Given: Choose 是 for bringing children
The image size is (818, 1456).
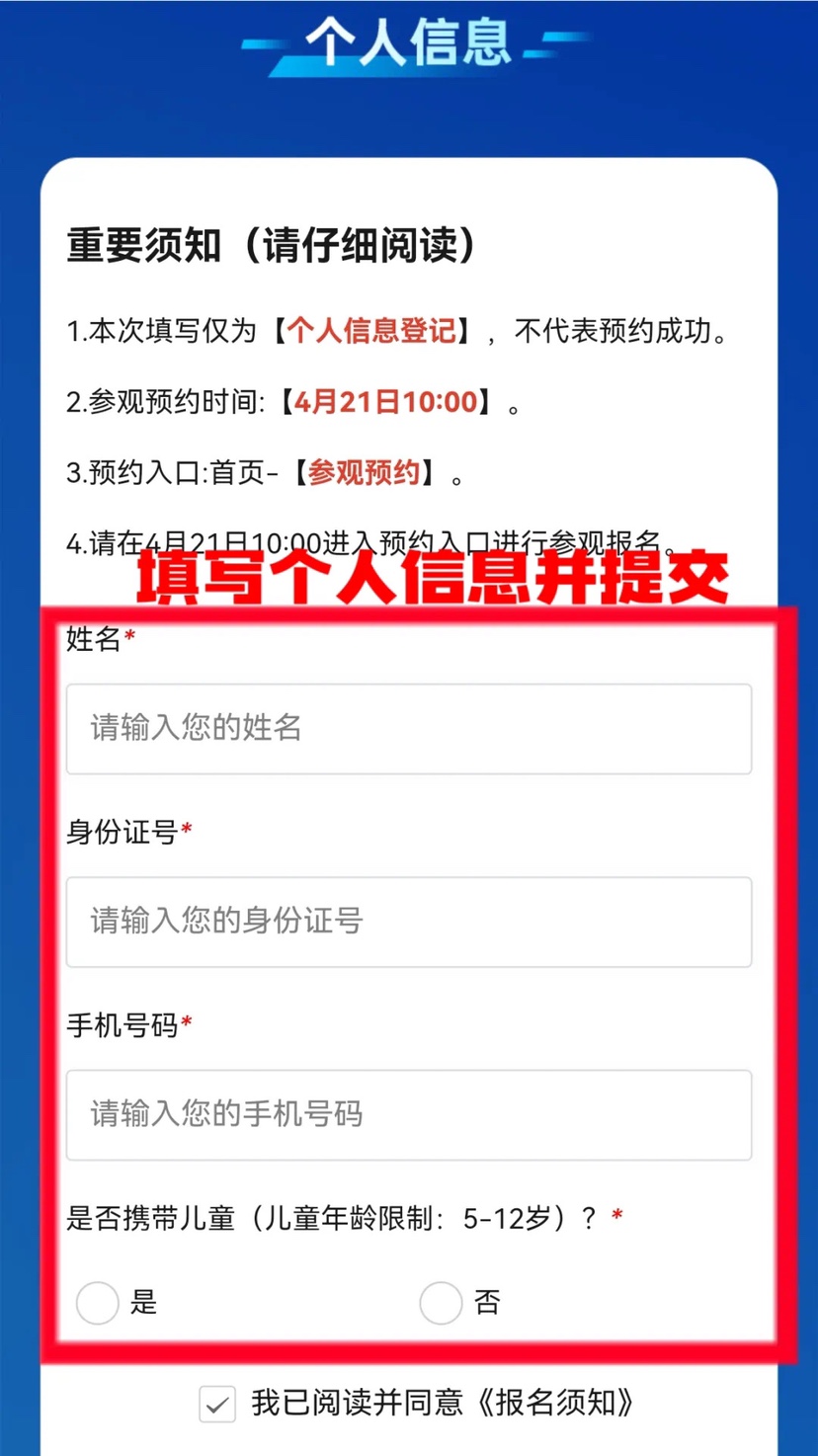Looking at the screenshot, I should tap(98, 1303).
